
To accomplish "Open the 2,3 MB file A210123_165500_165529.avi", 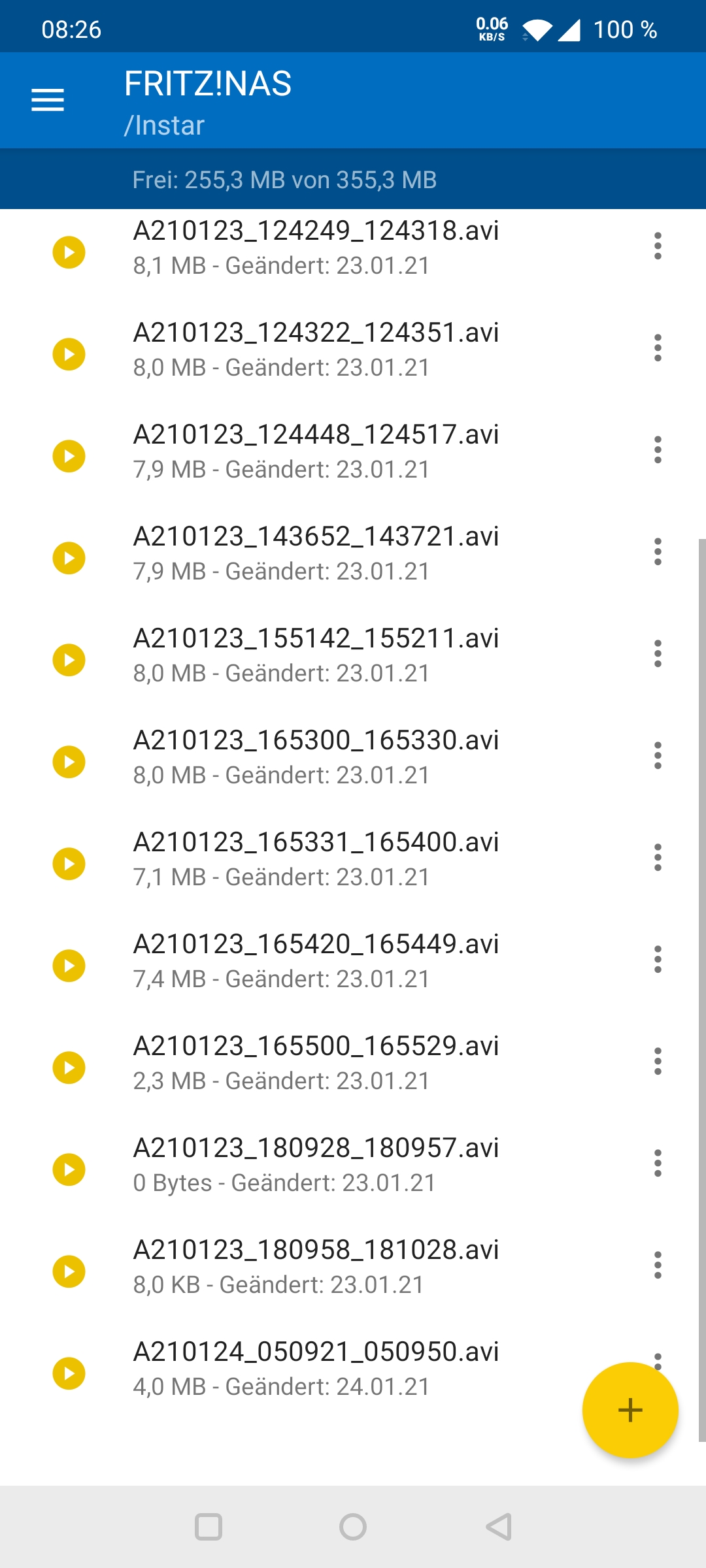I will (316, 1062).
